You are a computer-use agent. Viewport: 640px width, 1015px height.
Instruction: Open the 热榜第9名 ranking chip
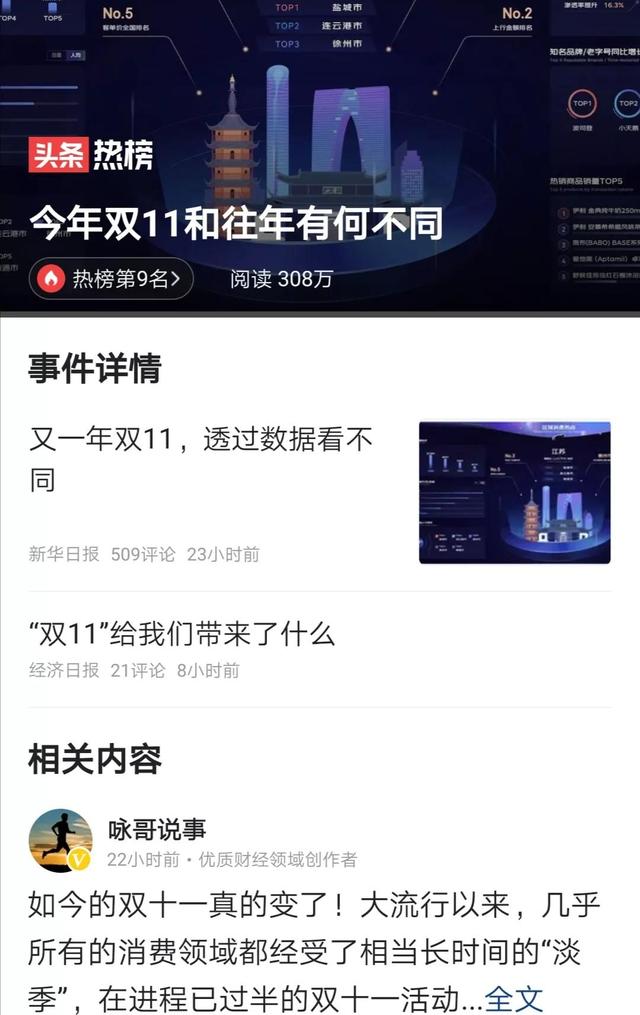pyautogui.click(x=112, y=279)
